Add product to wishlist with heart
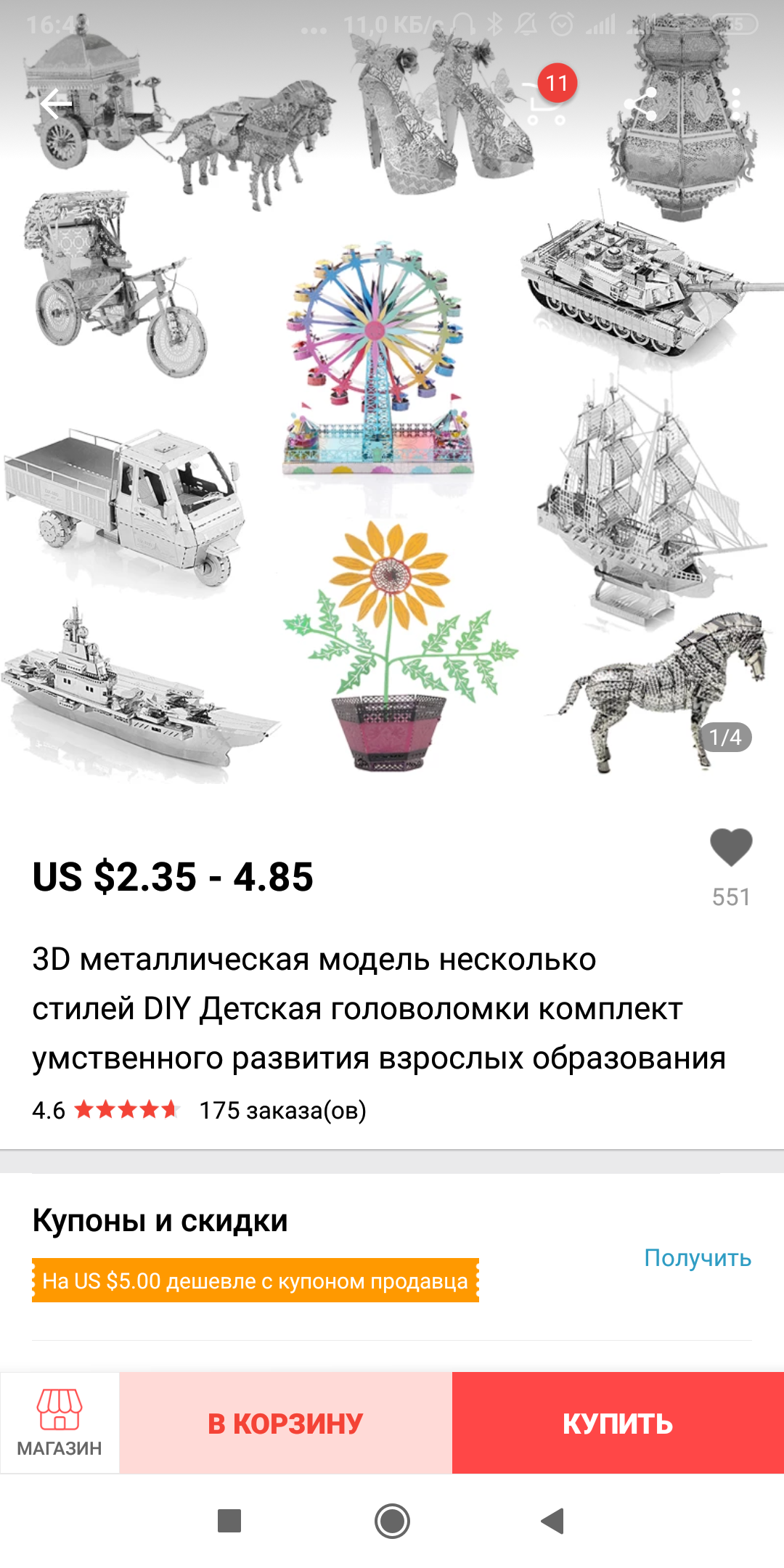 pyautogui.click(x=730, y=847)
